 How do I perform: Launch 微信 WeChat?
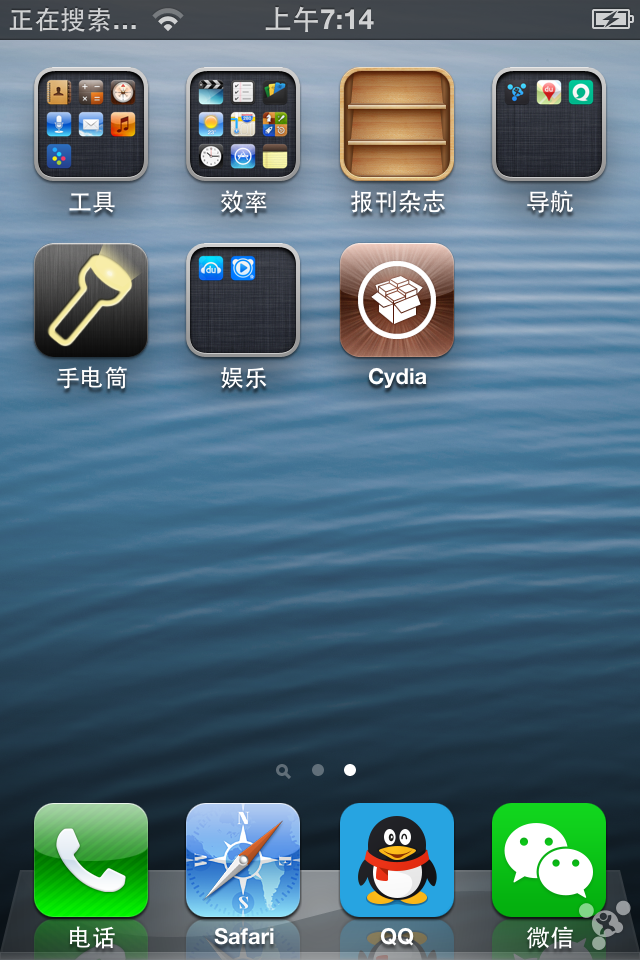(549, 860)
